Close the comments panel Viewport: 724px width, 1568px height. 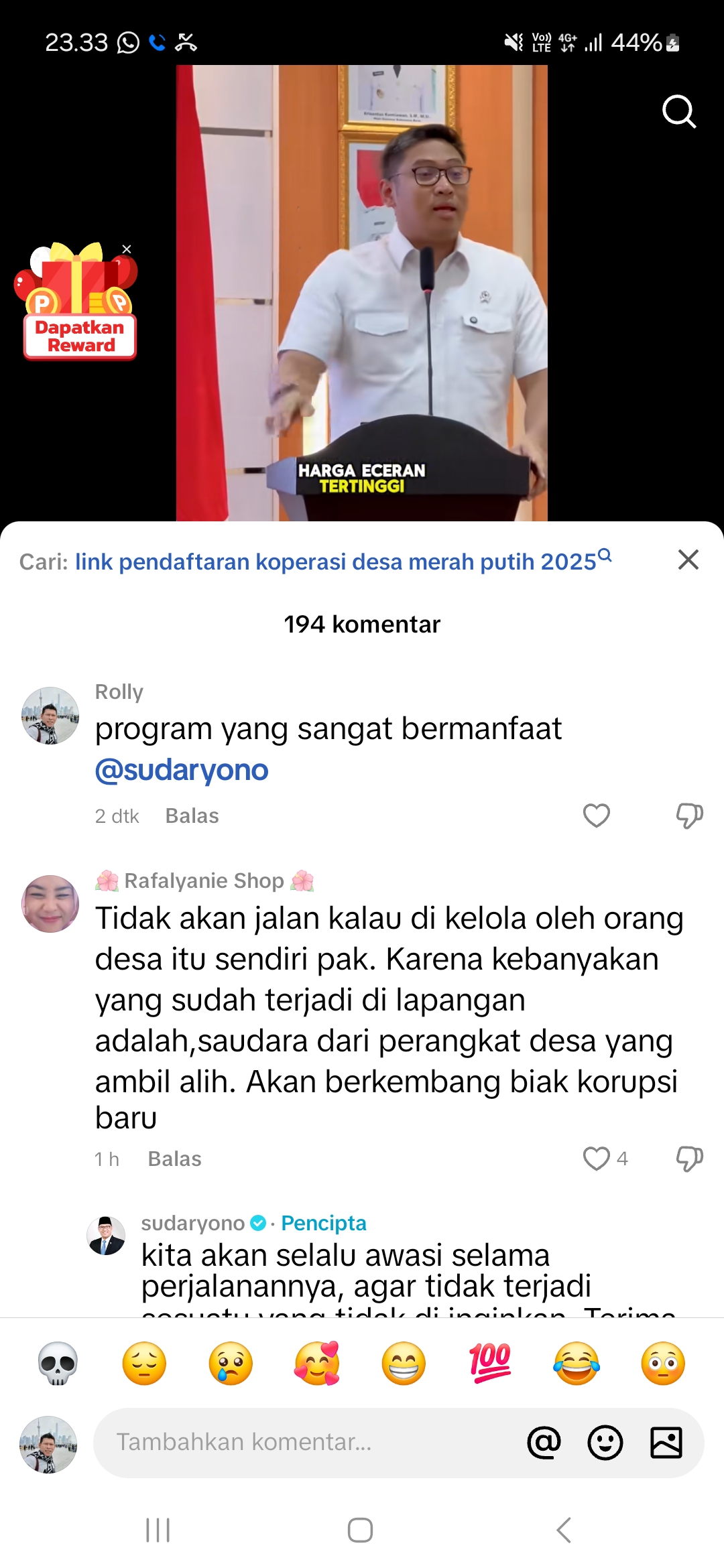point(688,560)
